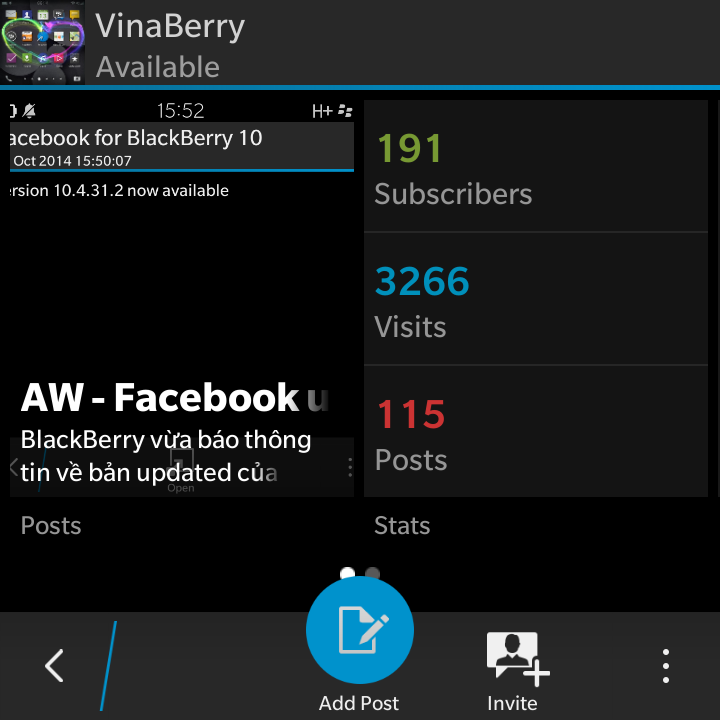This screenshot has height=720, width=720.
Task: Go back using the arrow
Action: 55,665
